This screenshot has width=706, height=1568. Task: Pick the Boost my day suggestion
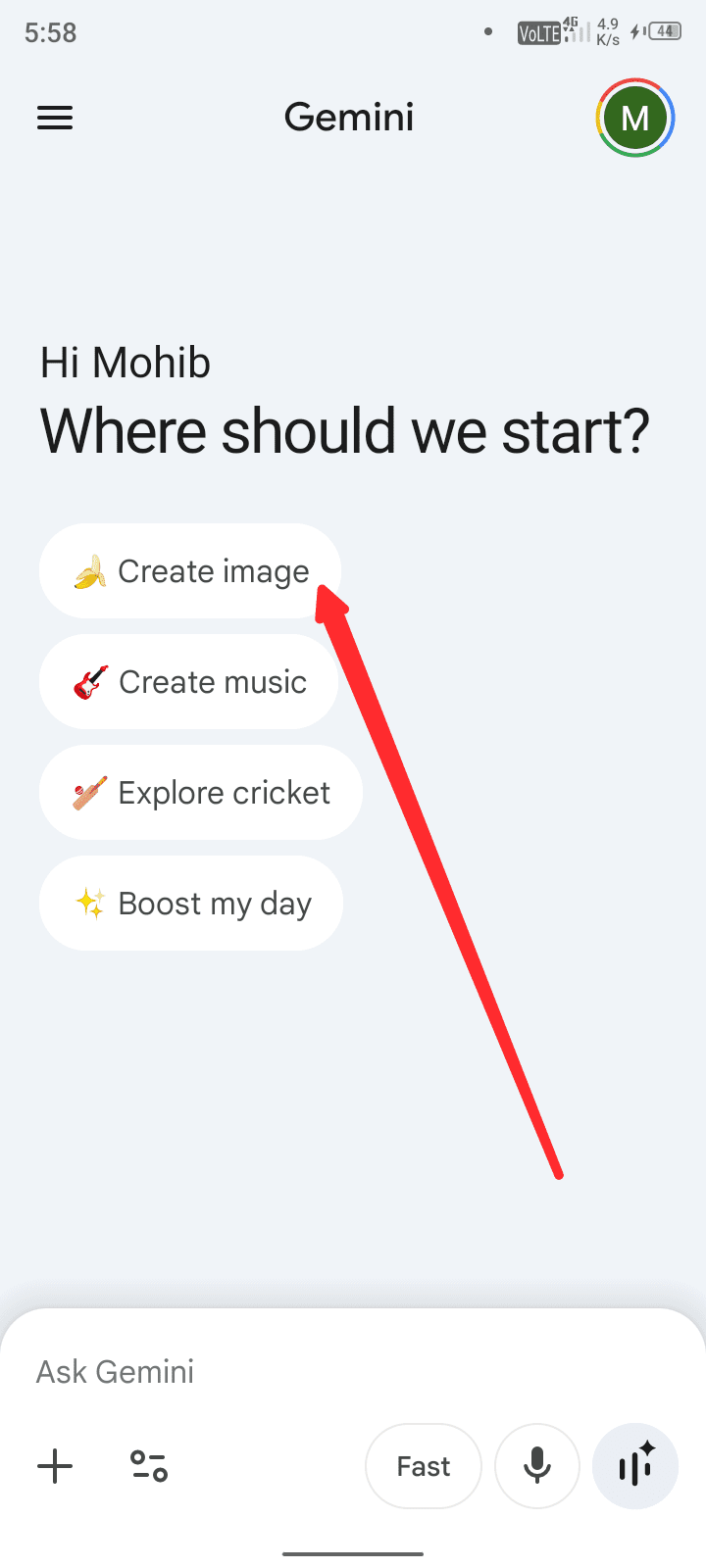[x=191, y=904]
